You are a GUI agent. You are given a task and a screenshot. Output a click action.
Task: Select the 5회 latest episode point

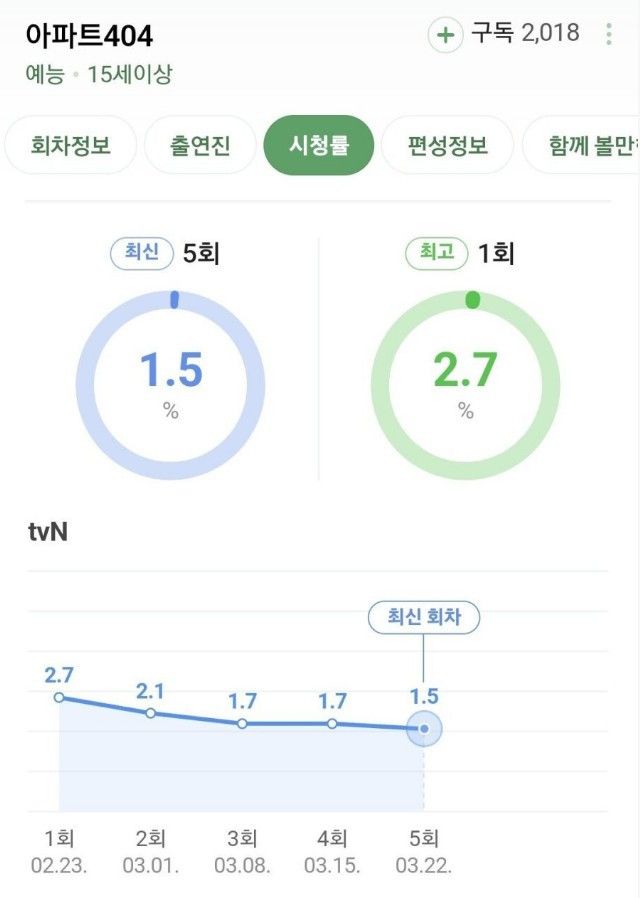424,729
